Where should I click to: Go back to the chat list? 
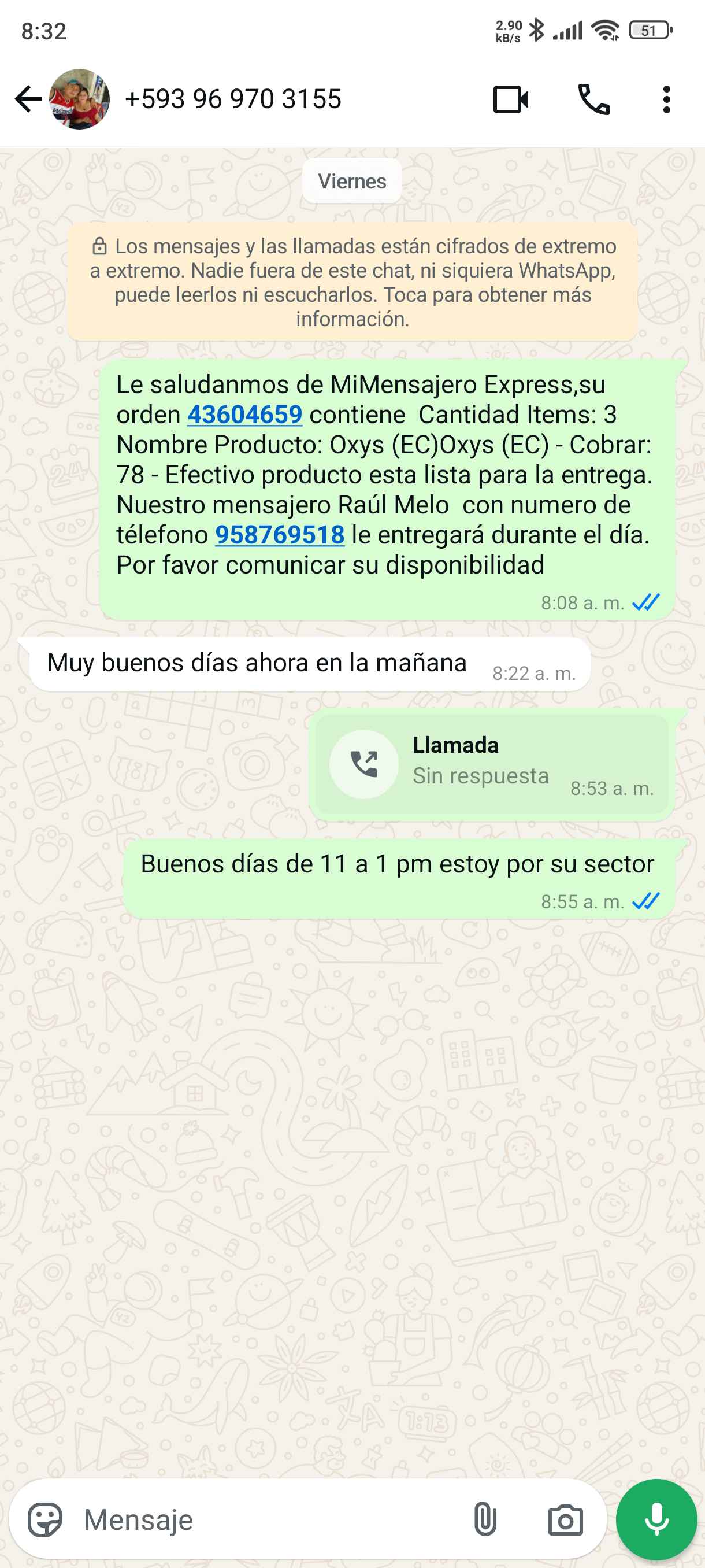click(28, 99)
